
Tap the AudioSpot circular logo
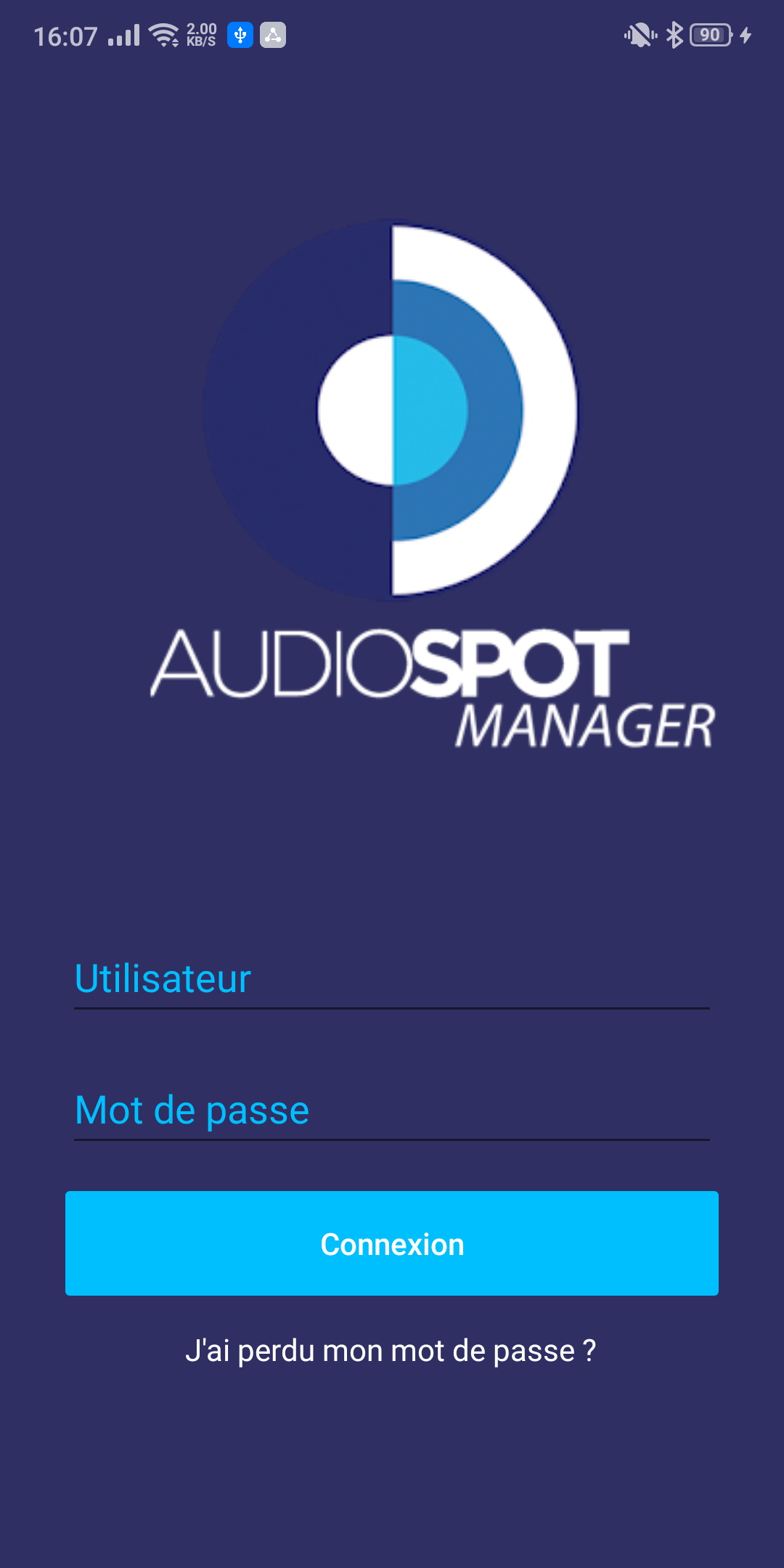coord(392,410)
